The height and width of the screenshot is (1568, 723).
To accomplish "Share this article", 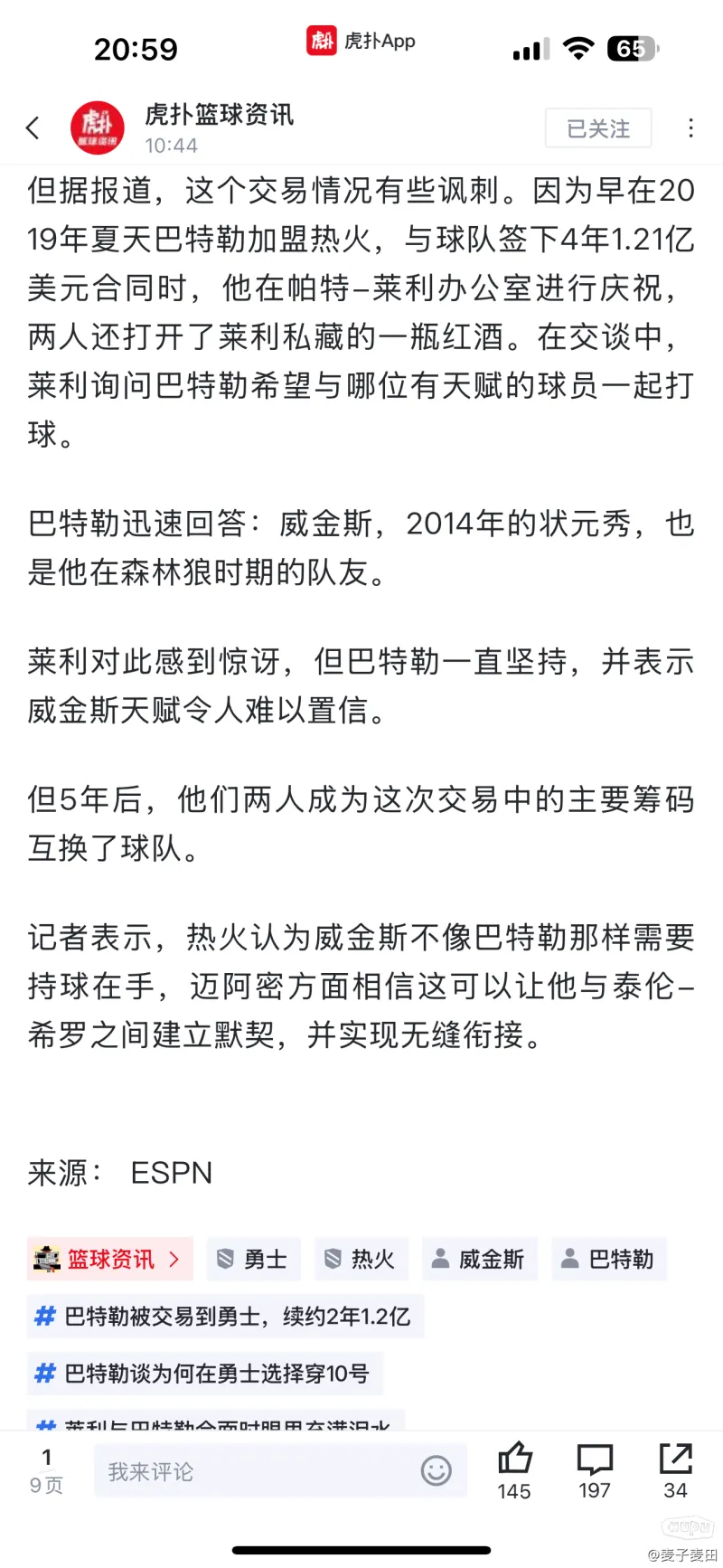I will (x=675, y=1471).
